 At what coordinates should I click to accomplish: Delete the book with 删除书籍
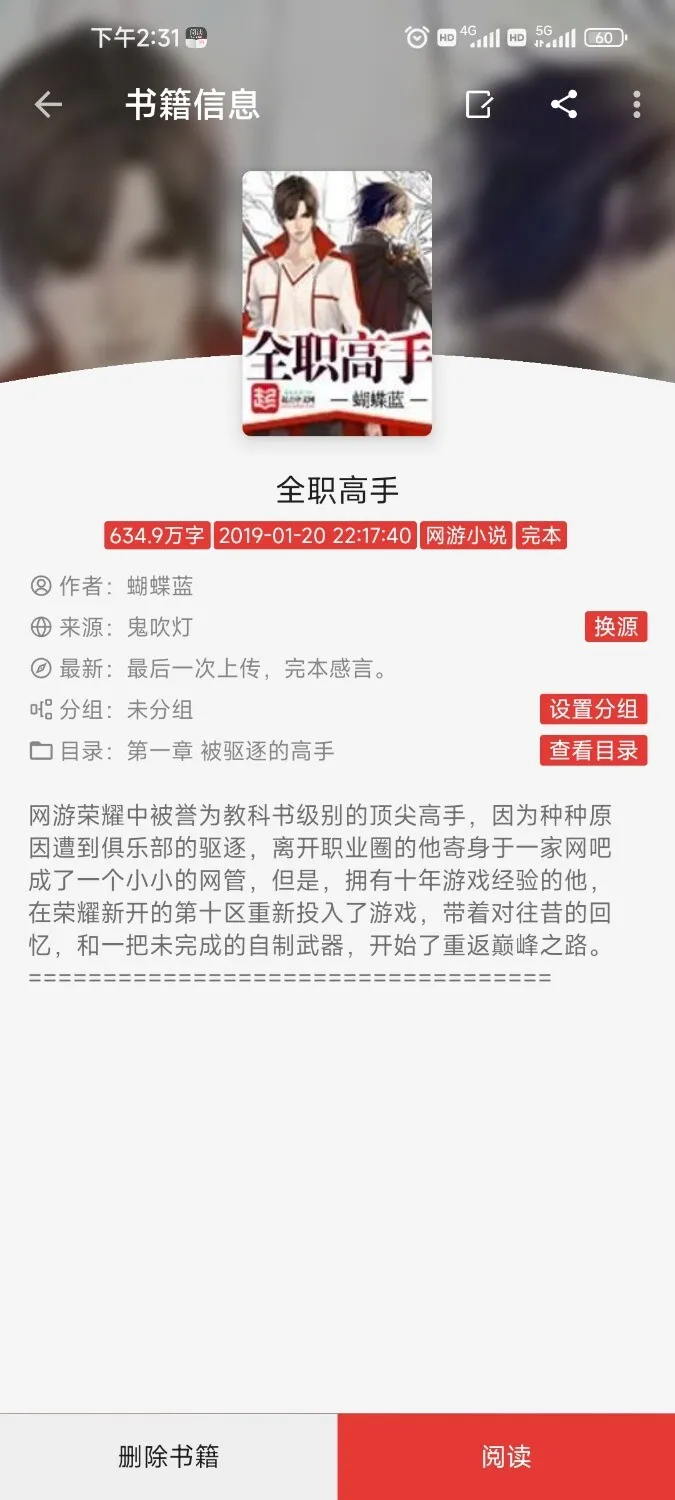[168, 1456]
